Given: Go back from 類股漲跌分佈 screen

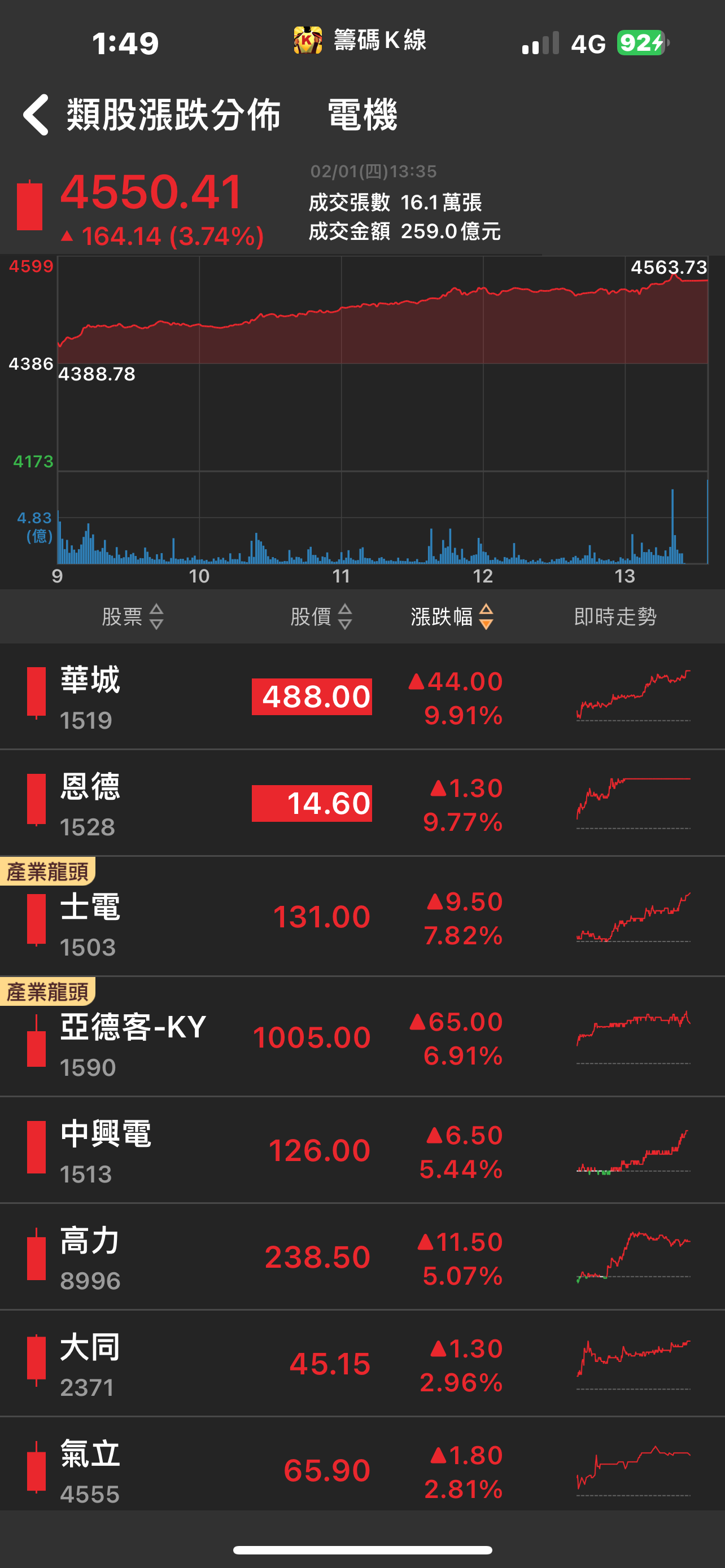Looking at the screenshot, I should (36, 115).
